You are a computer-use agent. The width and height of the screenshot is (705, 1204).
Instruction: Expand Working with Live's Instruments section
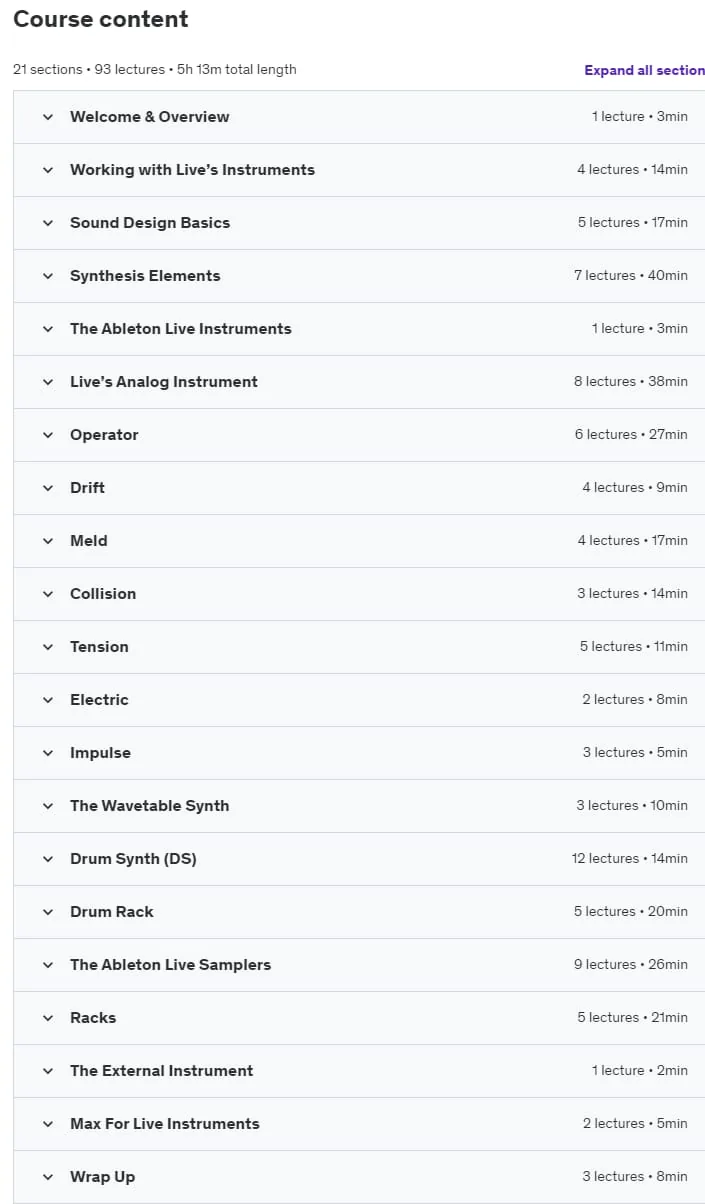359,170
